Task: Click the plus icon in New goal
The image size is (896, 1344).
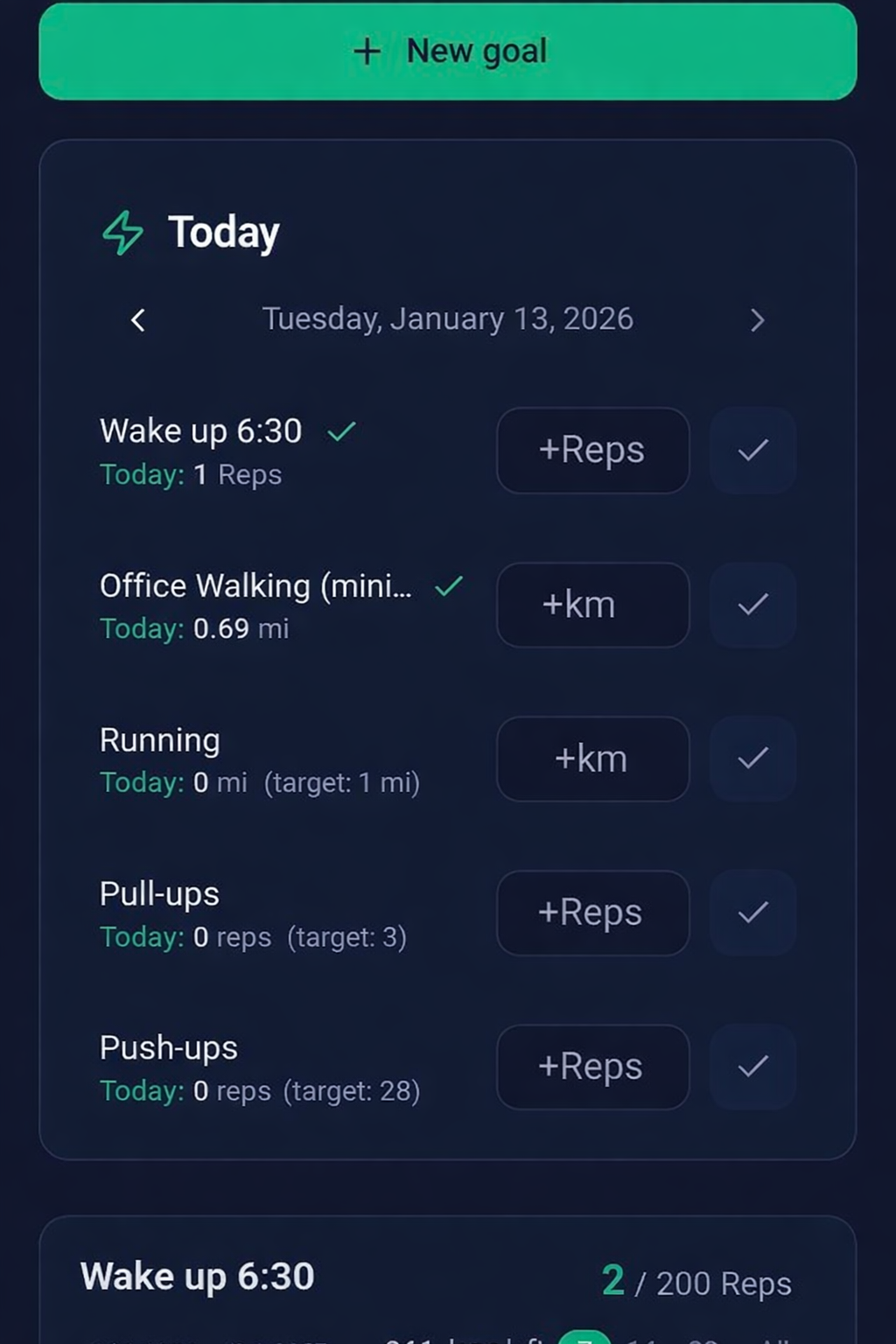Action: click(x=368, y=51)
